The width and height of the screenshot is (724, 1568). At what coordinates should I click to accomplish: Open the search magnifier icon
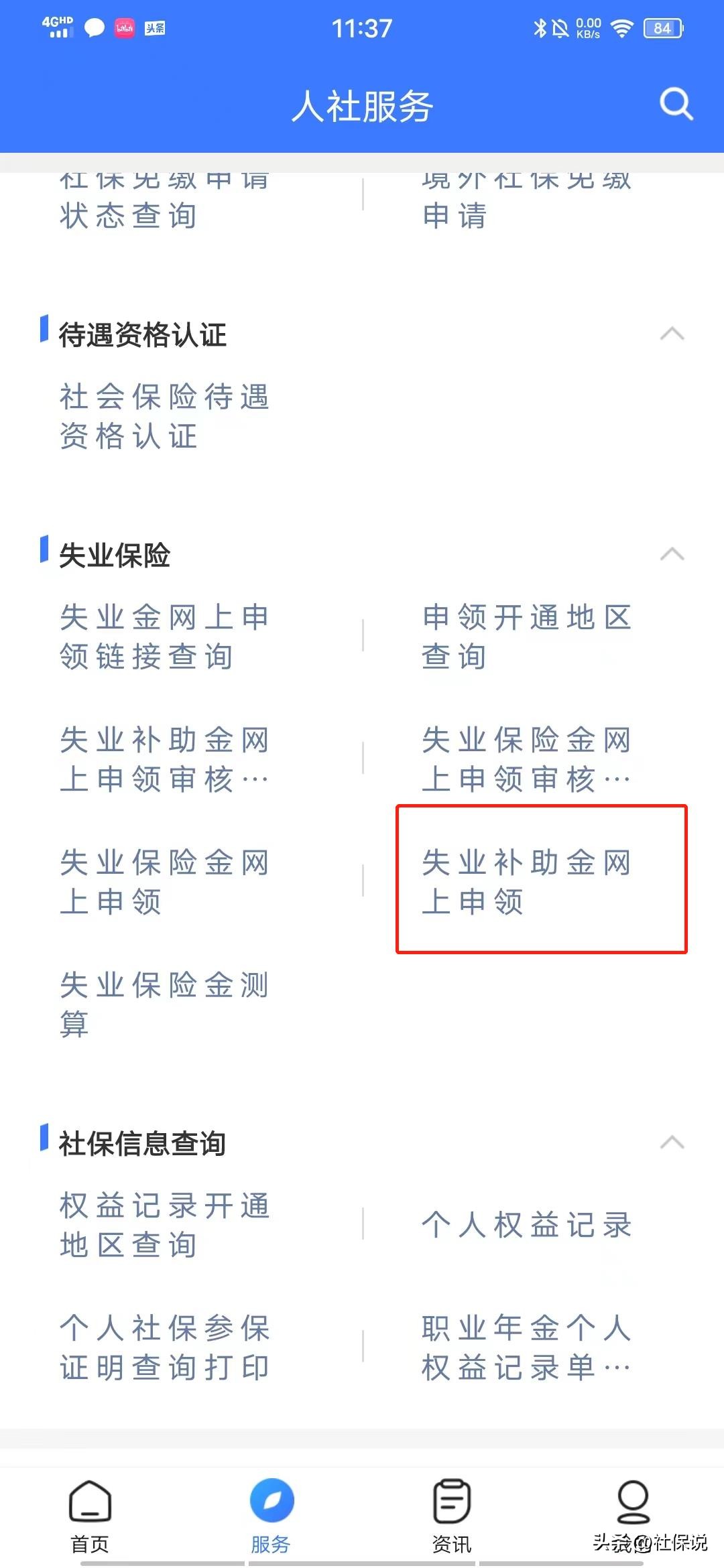(x=675, y=104)
